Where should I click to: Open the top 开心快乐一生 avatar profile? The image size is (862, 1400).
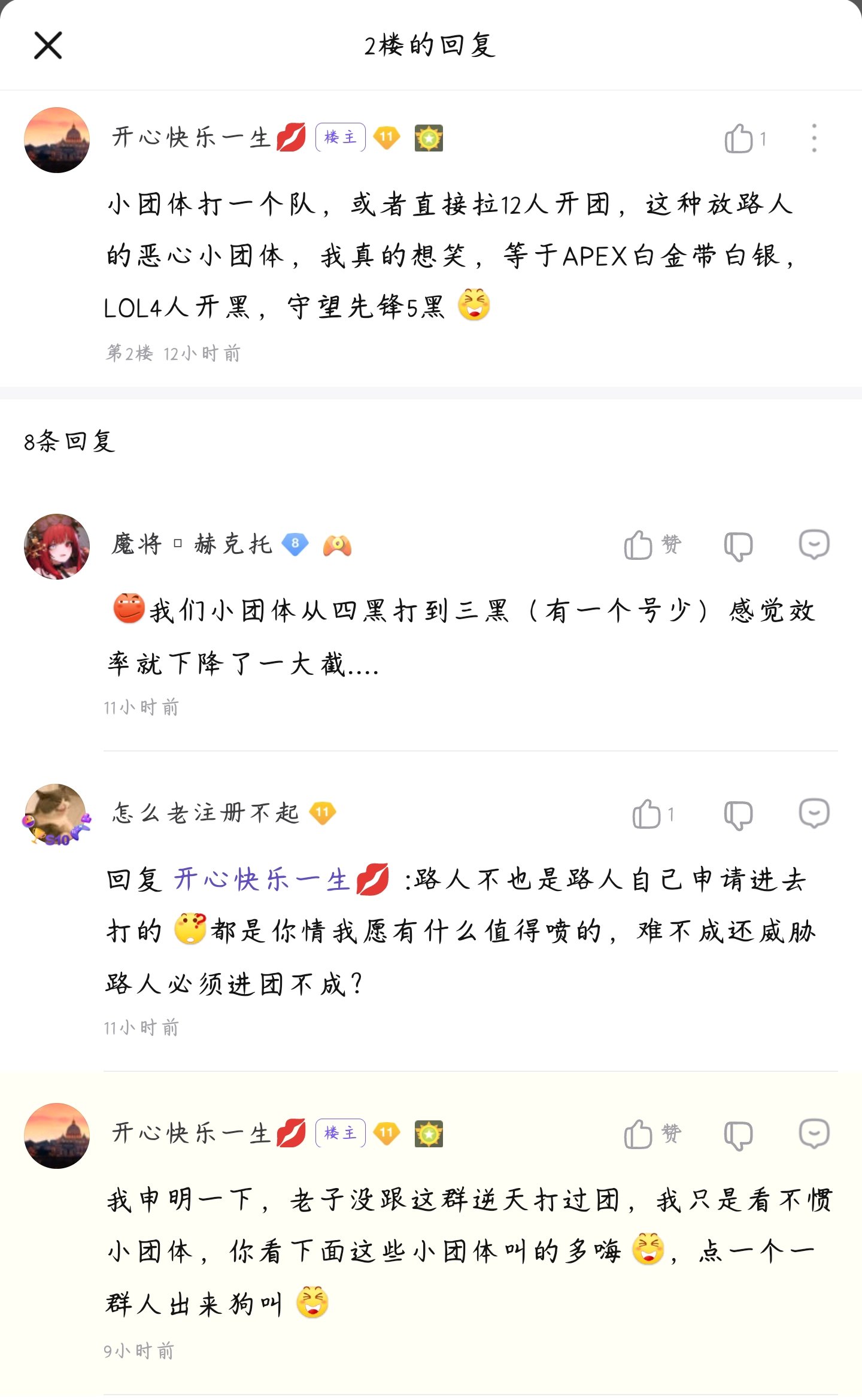tap(57, 140)
